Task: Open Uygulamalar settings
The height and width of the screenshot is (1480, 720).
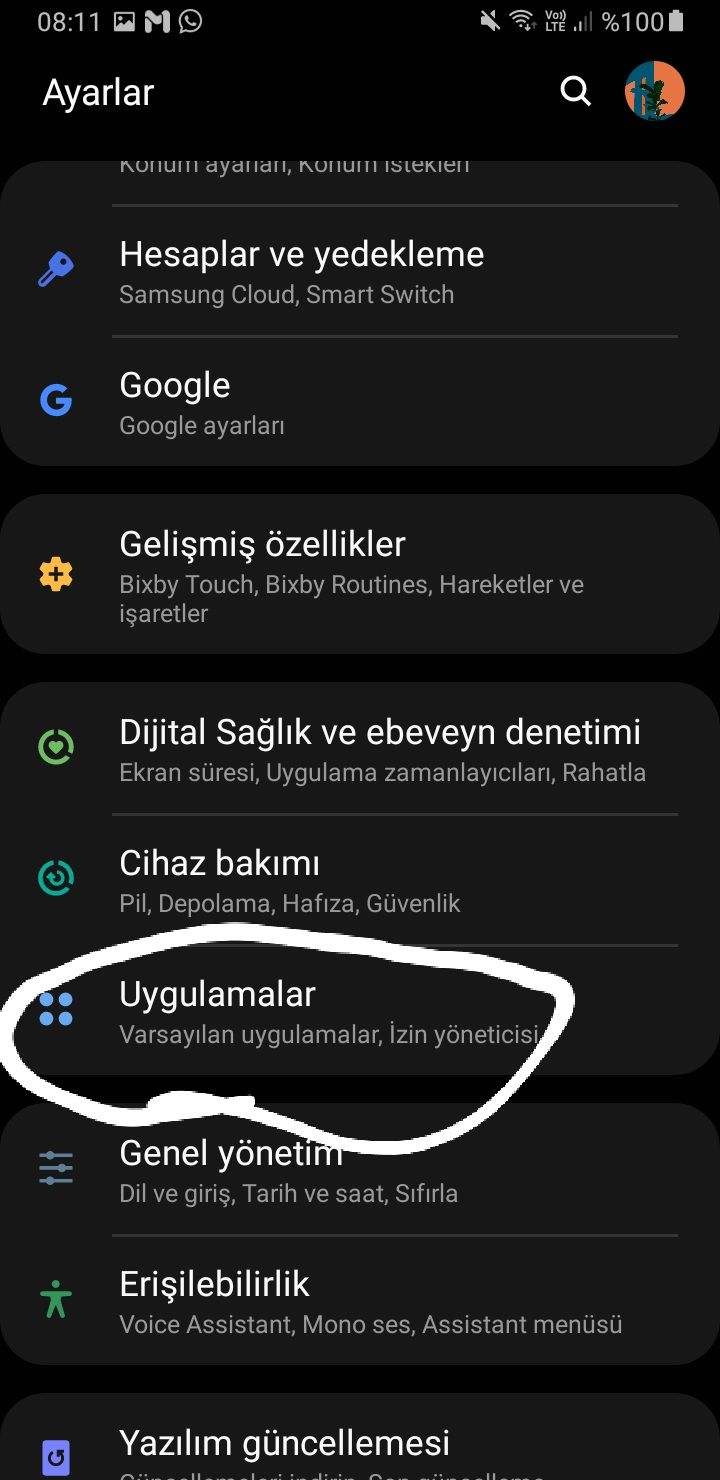Action: click(x=360, y=1010)
